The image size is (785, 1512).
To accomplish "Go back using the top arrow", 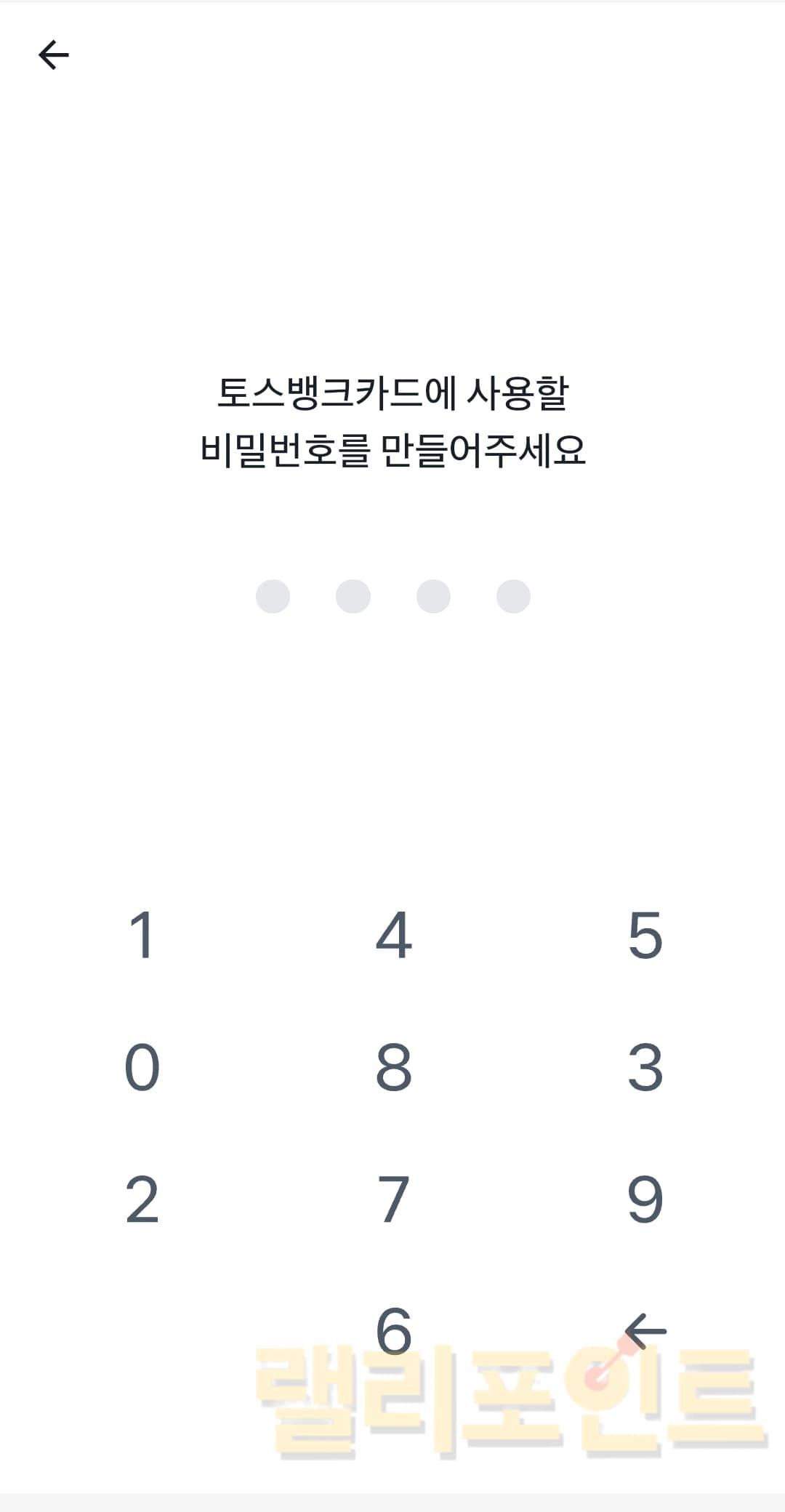I will tap(54, 55).
